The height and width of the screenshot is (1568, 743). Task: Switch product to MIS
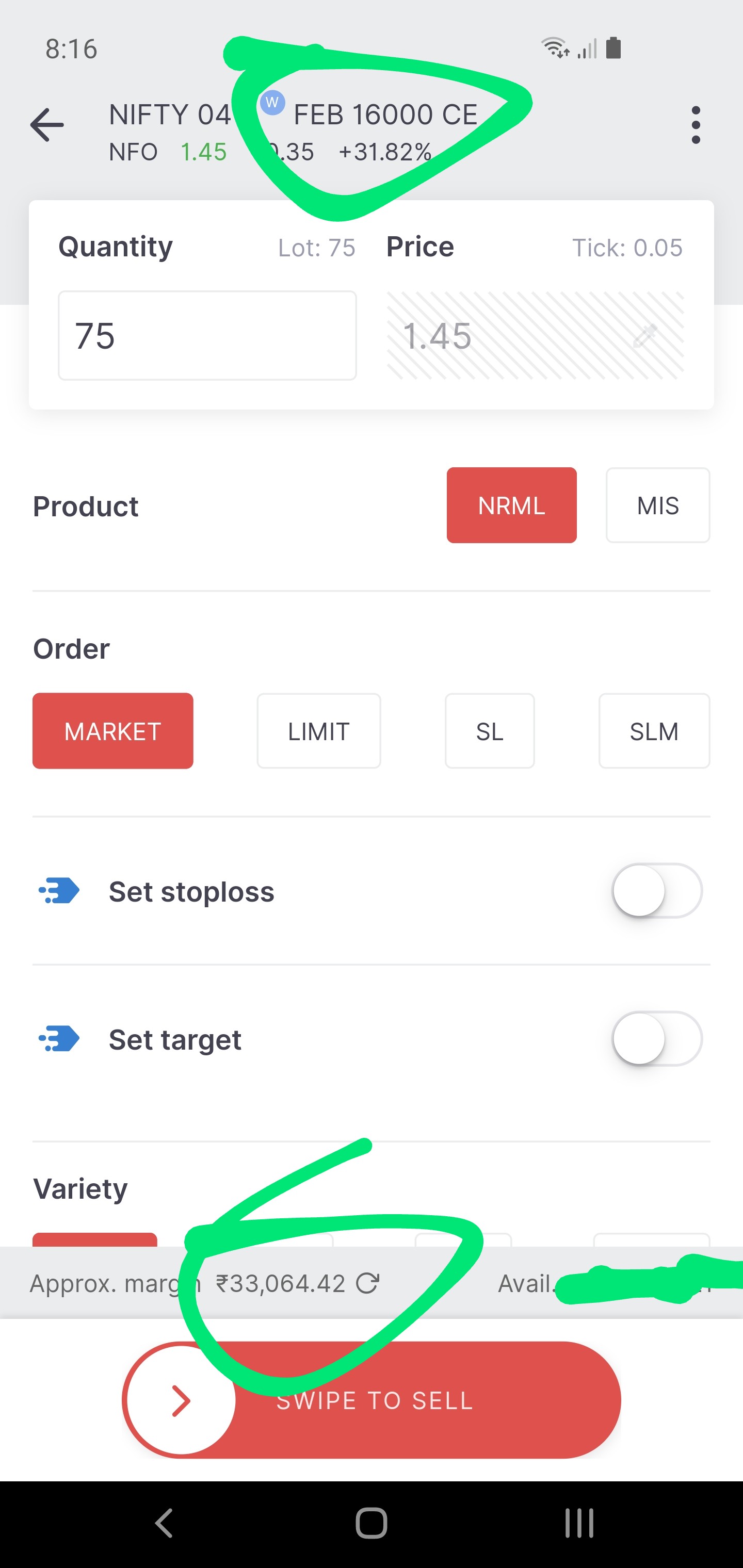(658, 505)
